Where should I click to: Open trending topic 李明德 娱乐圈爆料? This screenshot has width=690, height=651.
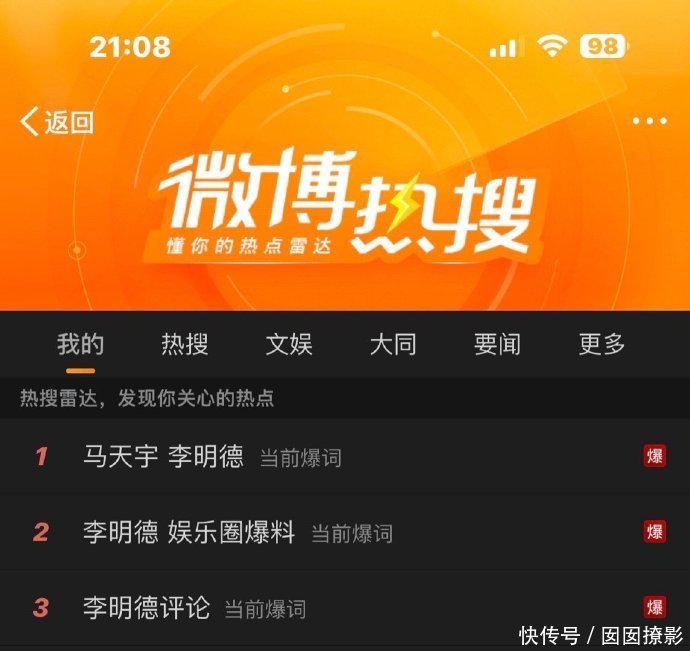(x=345, y=532)
